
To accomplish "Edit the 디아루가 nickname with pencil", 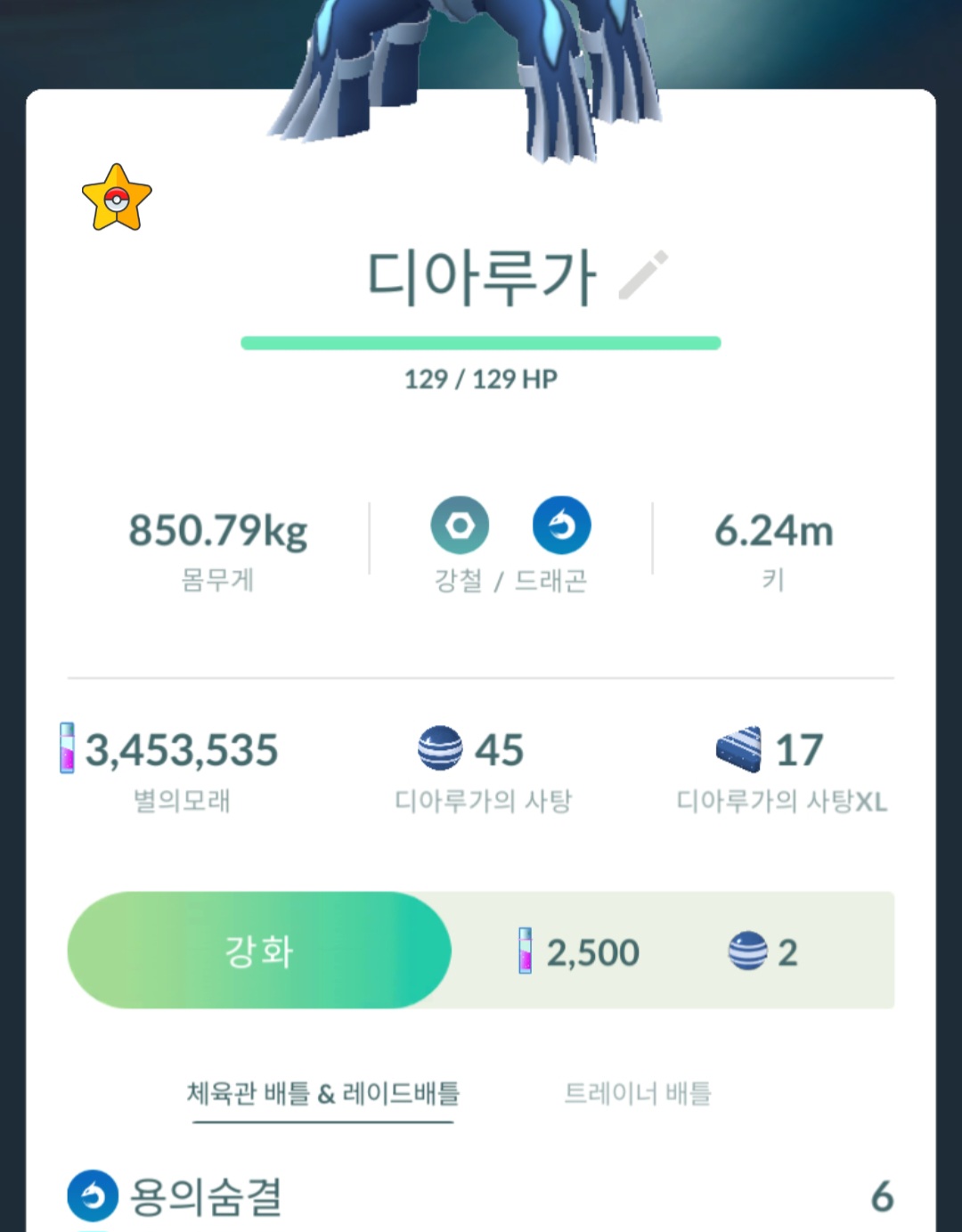I will pyautogui.click(x=643, y=275).
